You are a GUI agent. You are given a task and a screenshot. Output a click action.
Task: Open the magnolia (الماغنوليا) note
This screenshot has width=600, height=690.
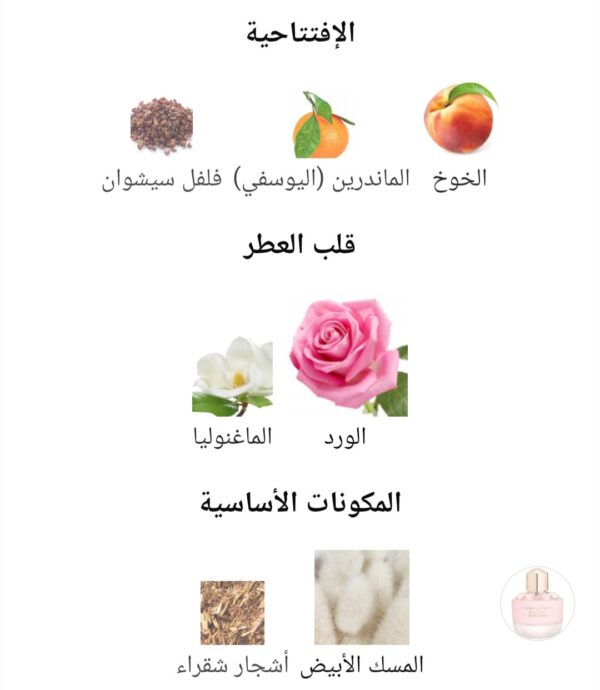click(232, 377)
